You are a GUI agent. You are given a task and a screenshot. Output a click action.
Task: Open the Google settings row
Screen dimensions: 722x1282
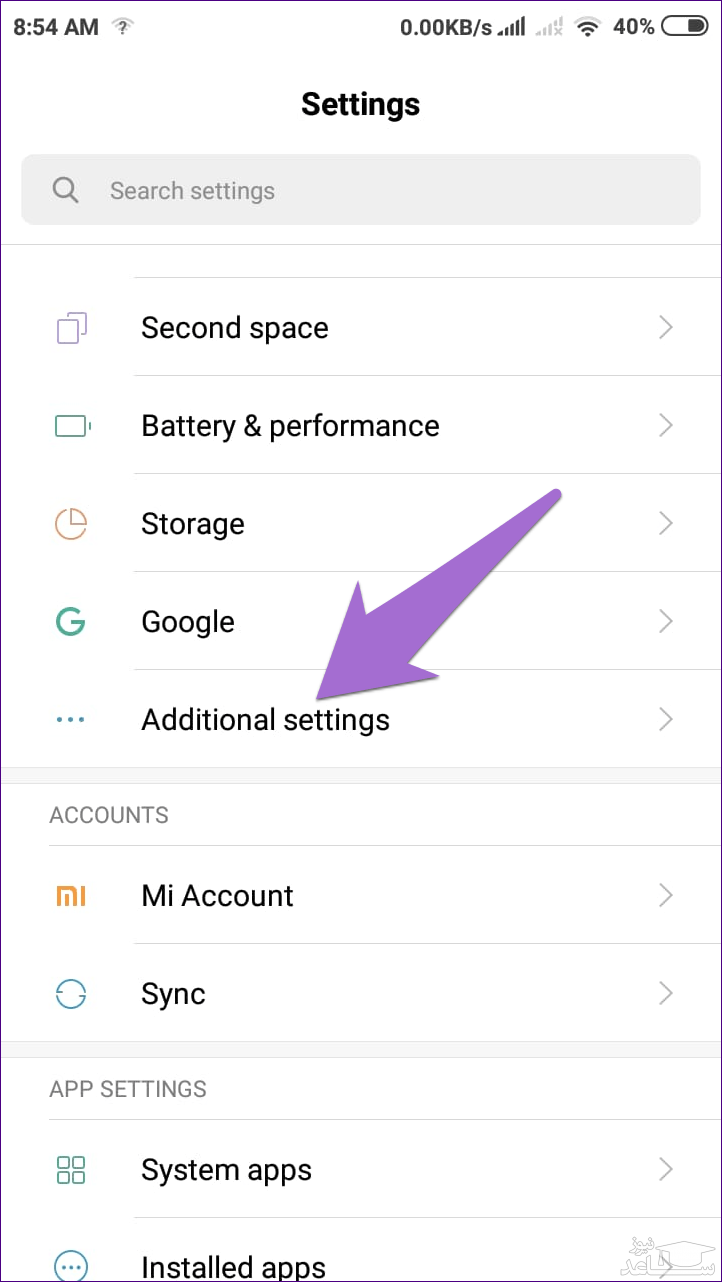(x=360, y=622)
